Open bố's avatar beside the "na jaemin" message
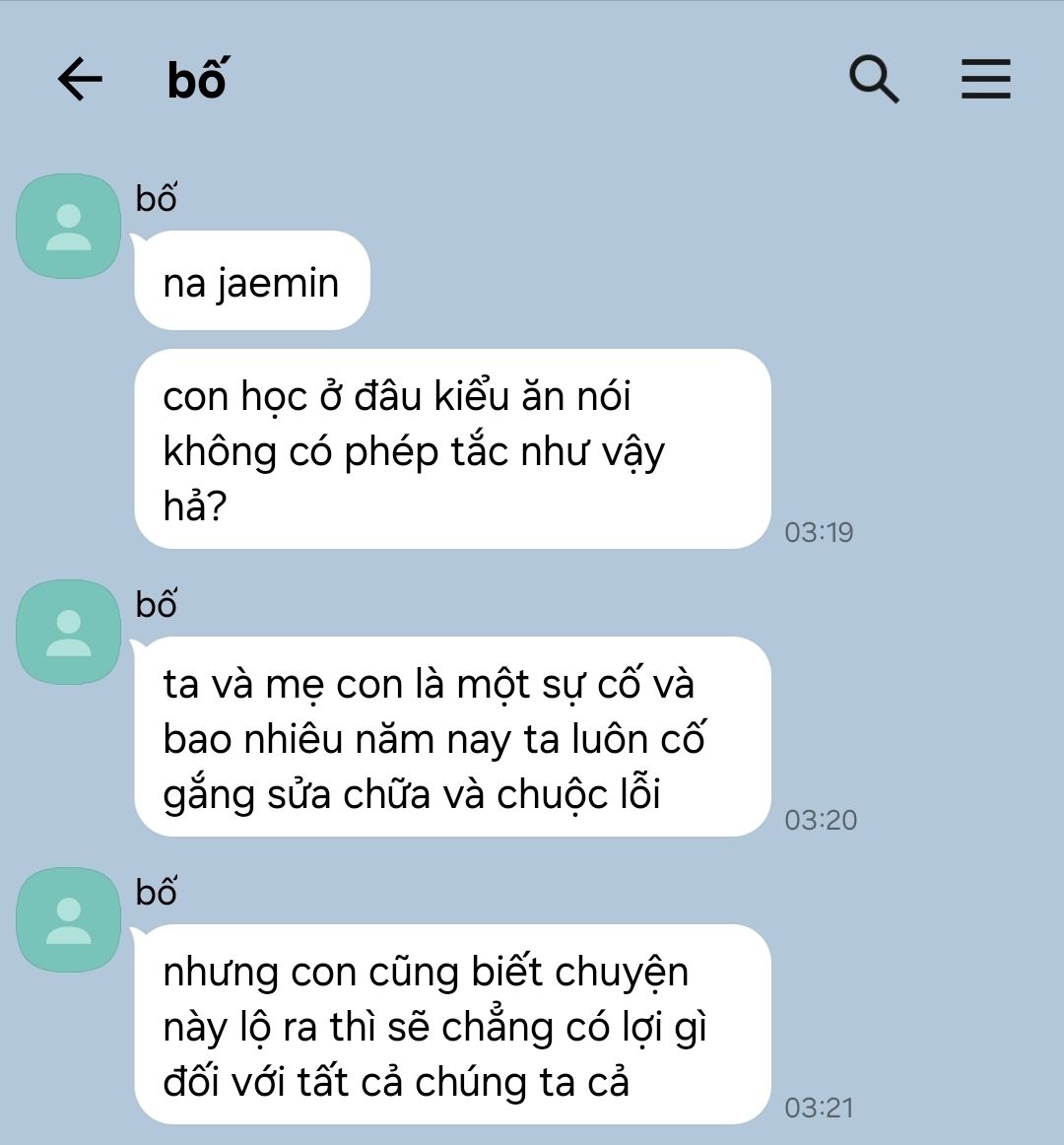 tap(68, 227)
